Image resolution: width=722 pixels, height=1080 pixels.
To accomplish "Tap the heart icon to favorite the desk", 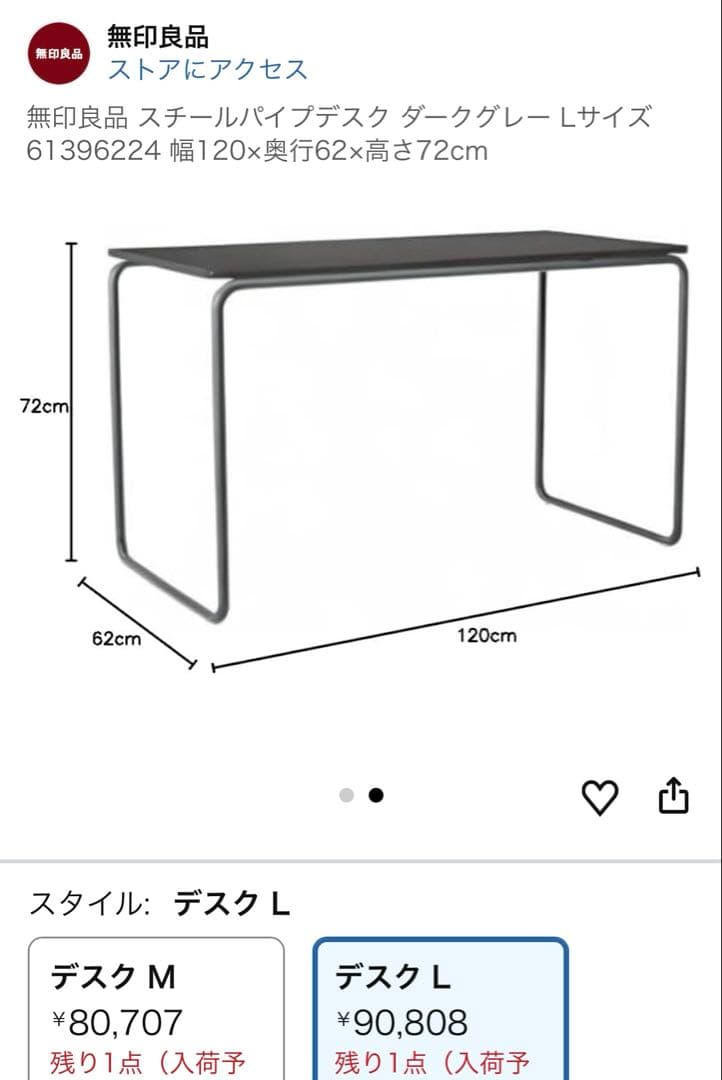I will point(600,795).
